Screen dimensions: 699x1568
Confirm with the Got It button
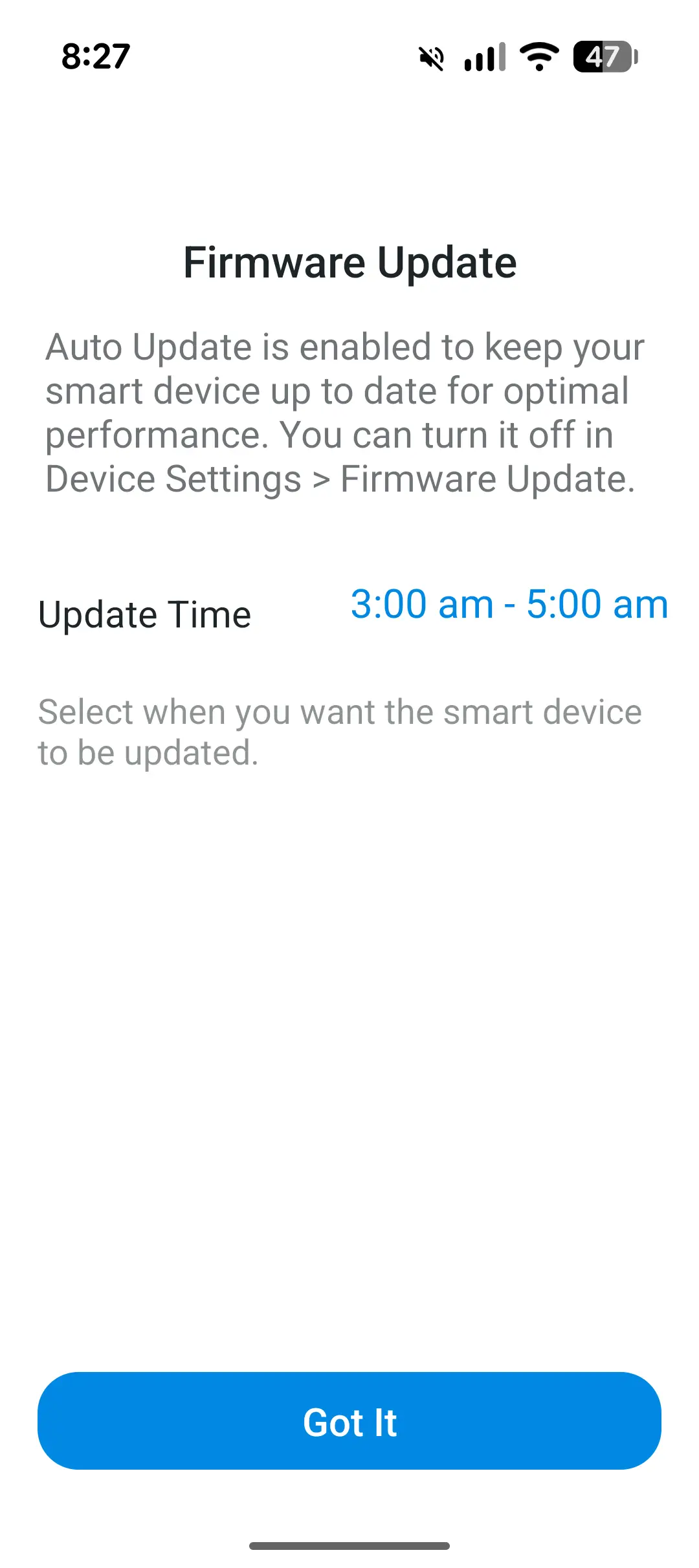click(x=349, y=1422)
